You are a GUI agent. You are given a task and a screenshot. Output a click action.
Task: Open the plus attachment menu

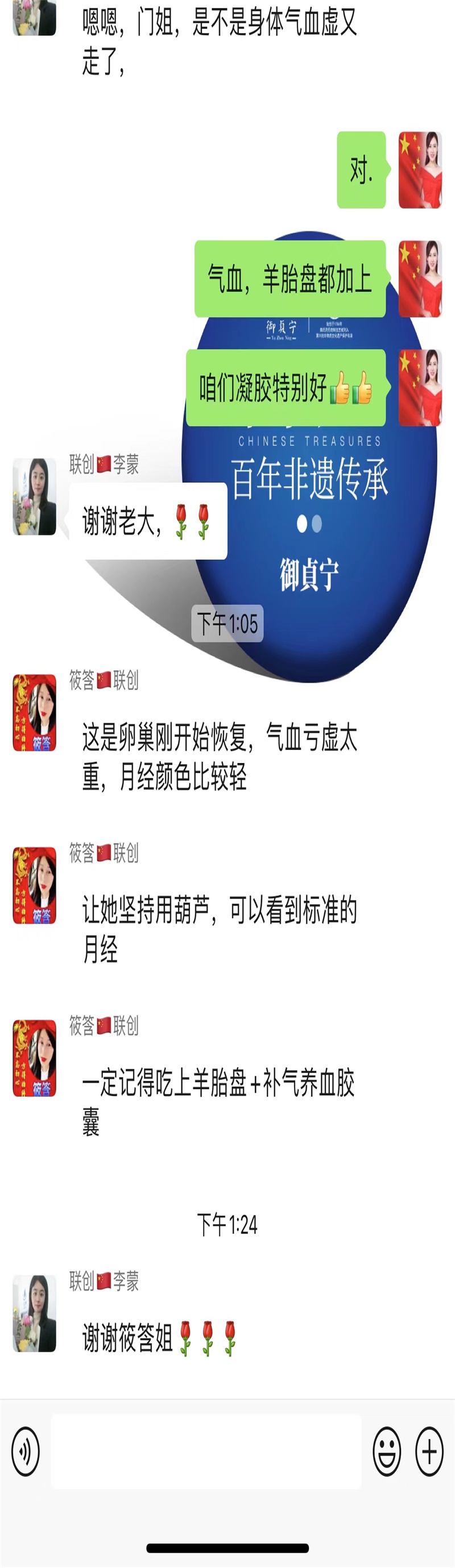[x=429, y=1451]
